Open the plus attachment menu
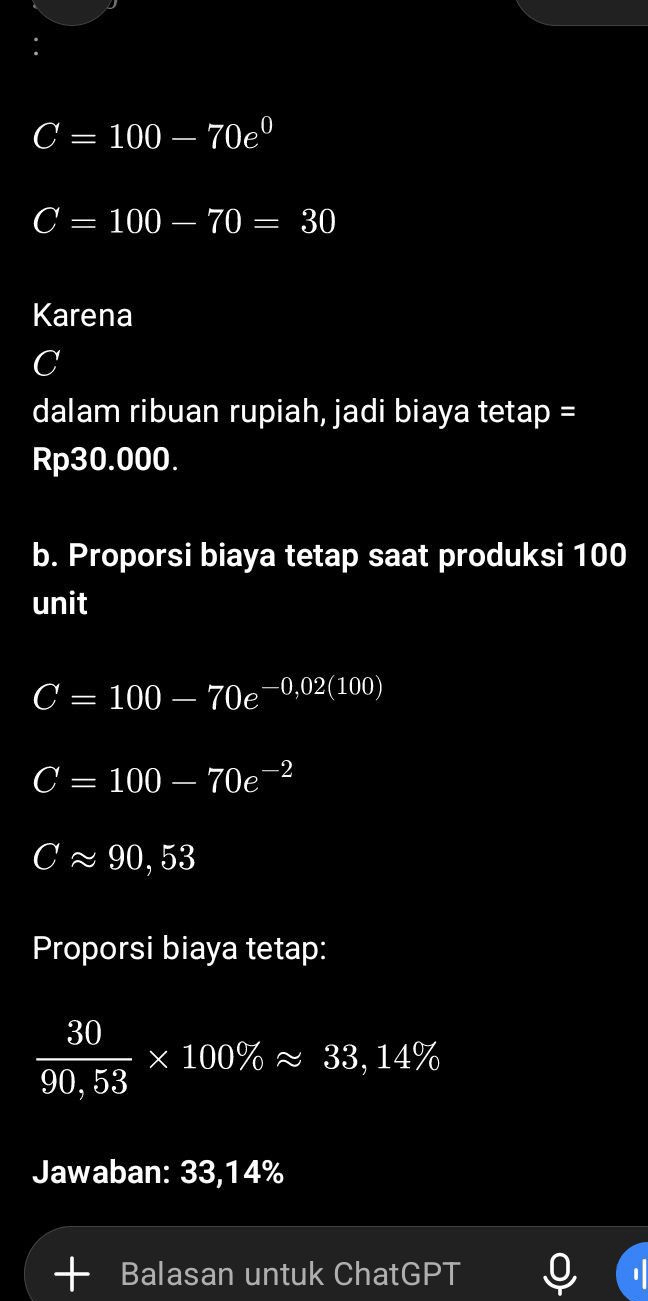 coord(72,1273)
